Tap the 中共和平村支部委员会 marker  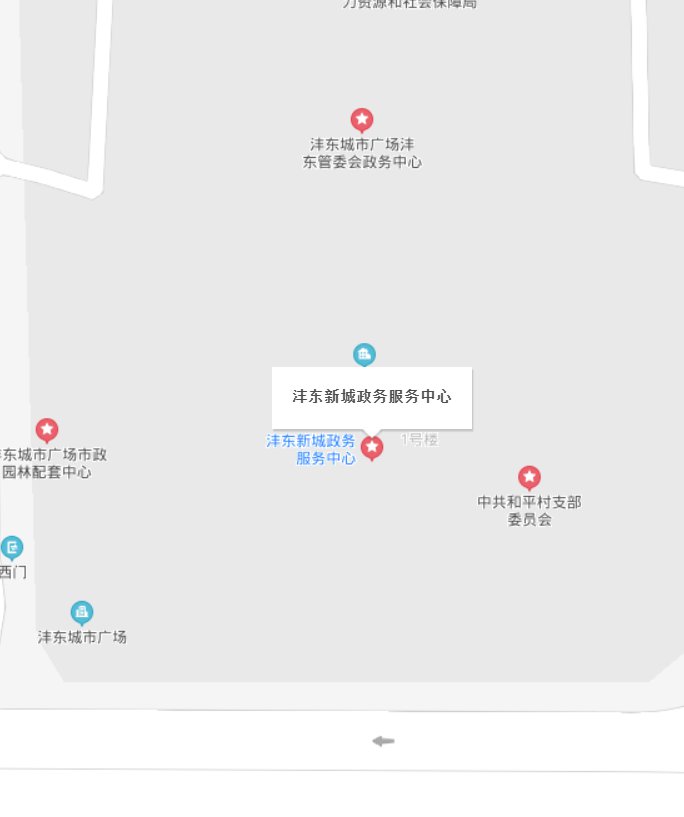click(529, 478)
